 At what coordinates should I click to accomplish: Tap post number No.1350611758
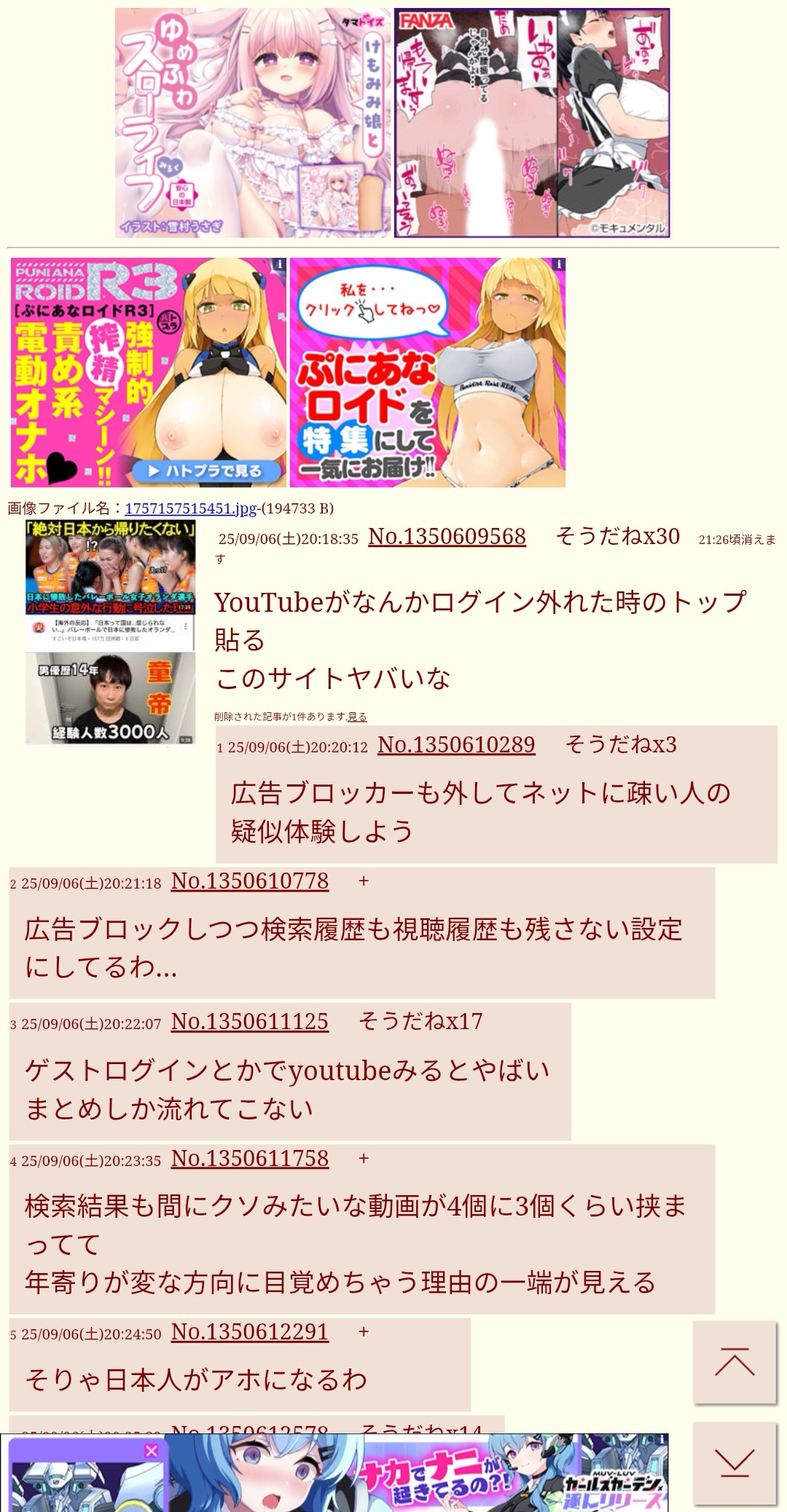click(x=250, y=1159)
